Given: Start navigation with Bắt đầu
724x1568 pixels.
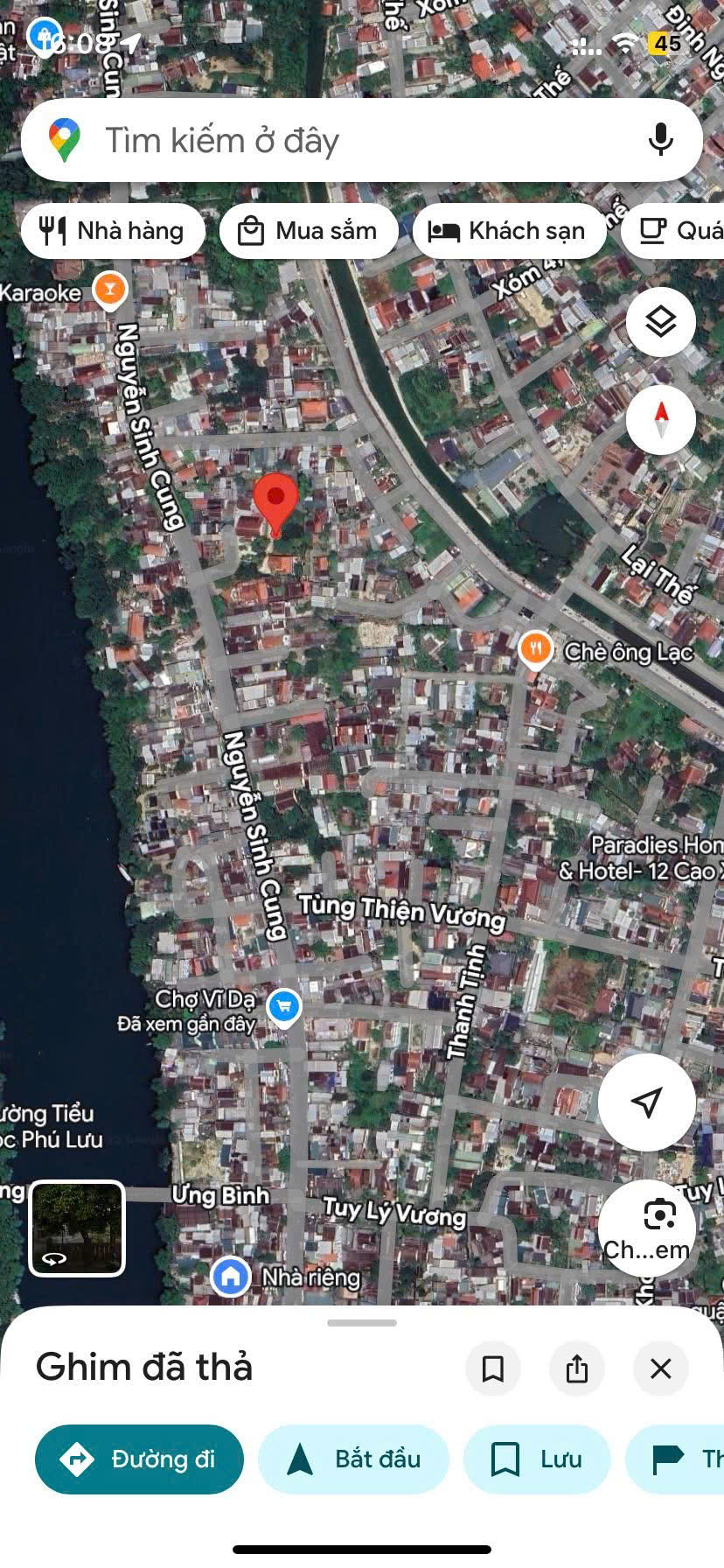Looking at the screenshot, I should click(x=353, y=1459).
